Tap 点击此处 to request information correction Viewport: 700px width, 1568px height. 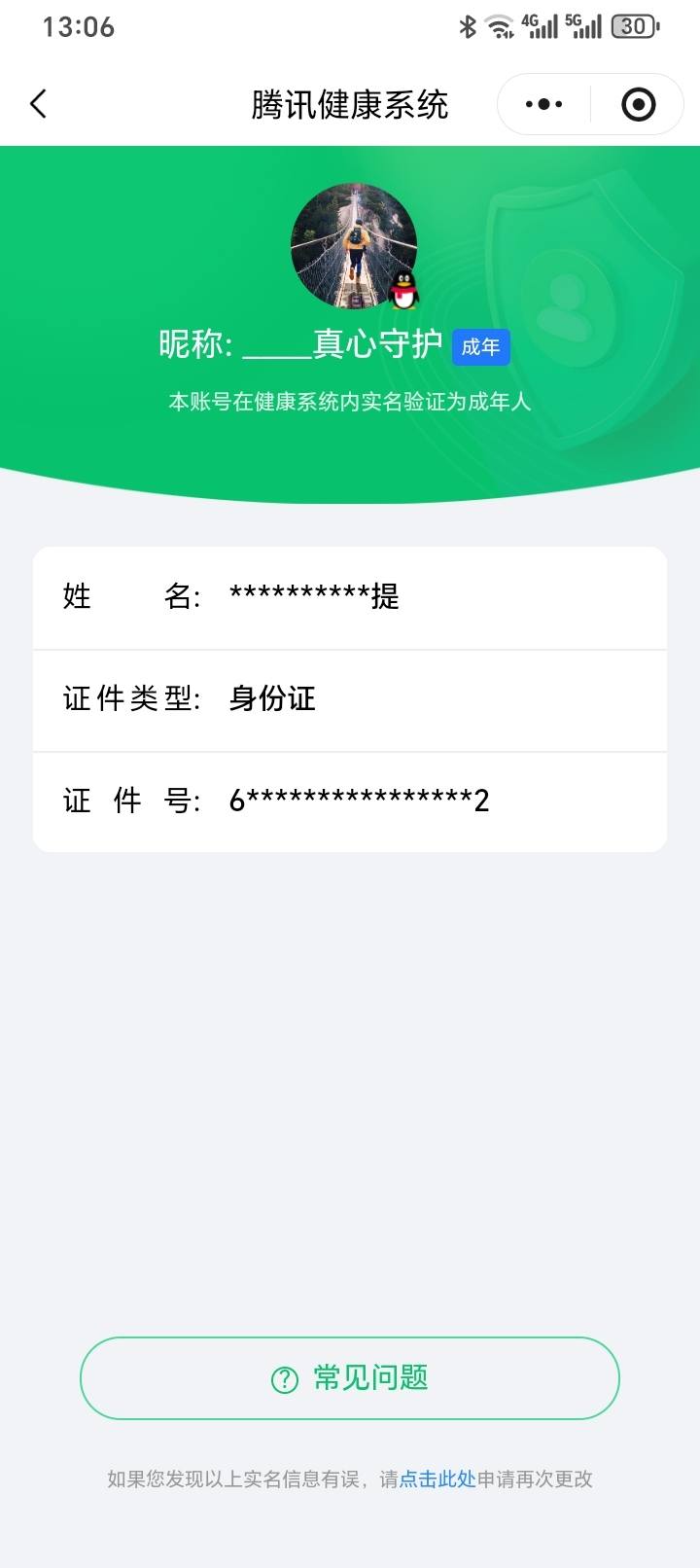[437, 1450]
